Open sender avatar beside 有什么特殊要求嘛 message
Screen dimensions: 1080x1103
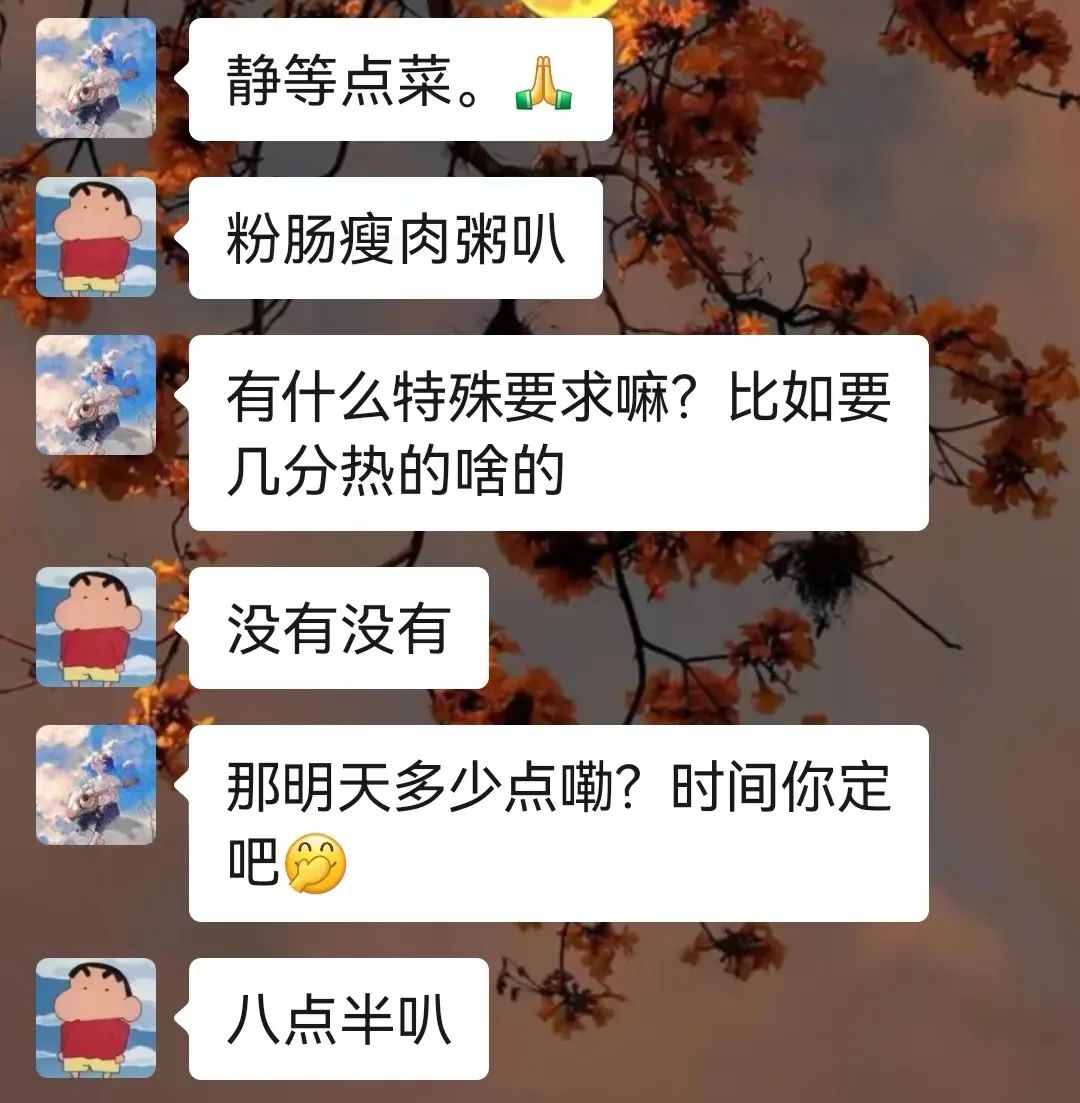pos(96,395)
